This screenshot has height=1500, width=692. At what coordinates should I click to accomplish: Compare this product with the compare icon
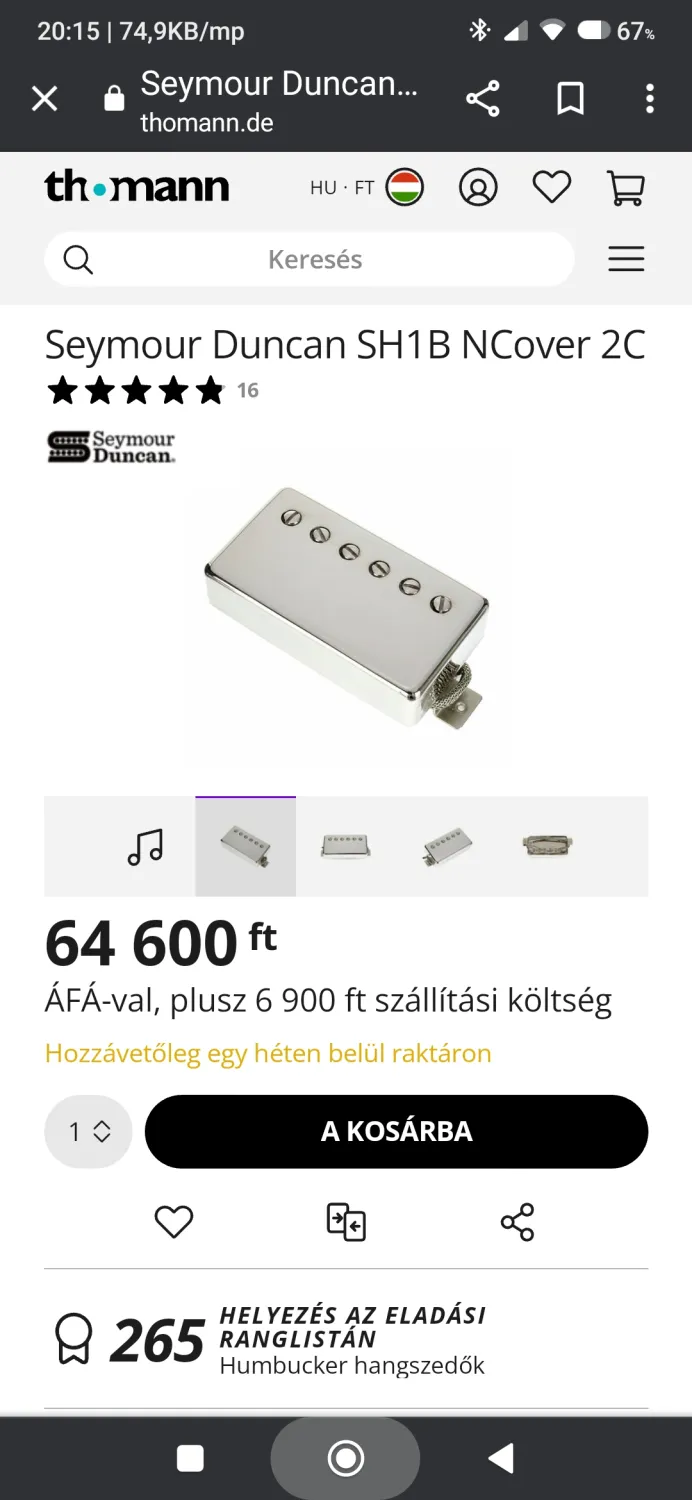pyautogui.click(x=346, y=1222)
